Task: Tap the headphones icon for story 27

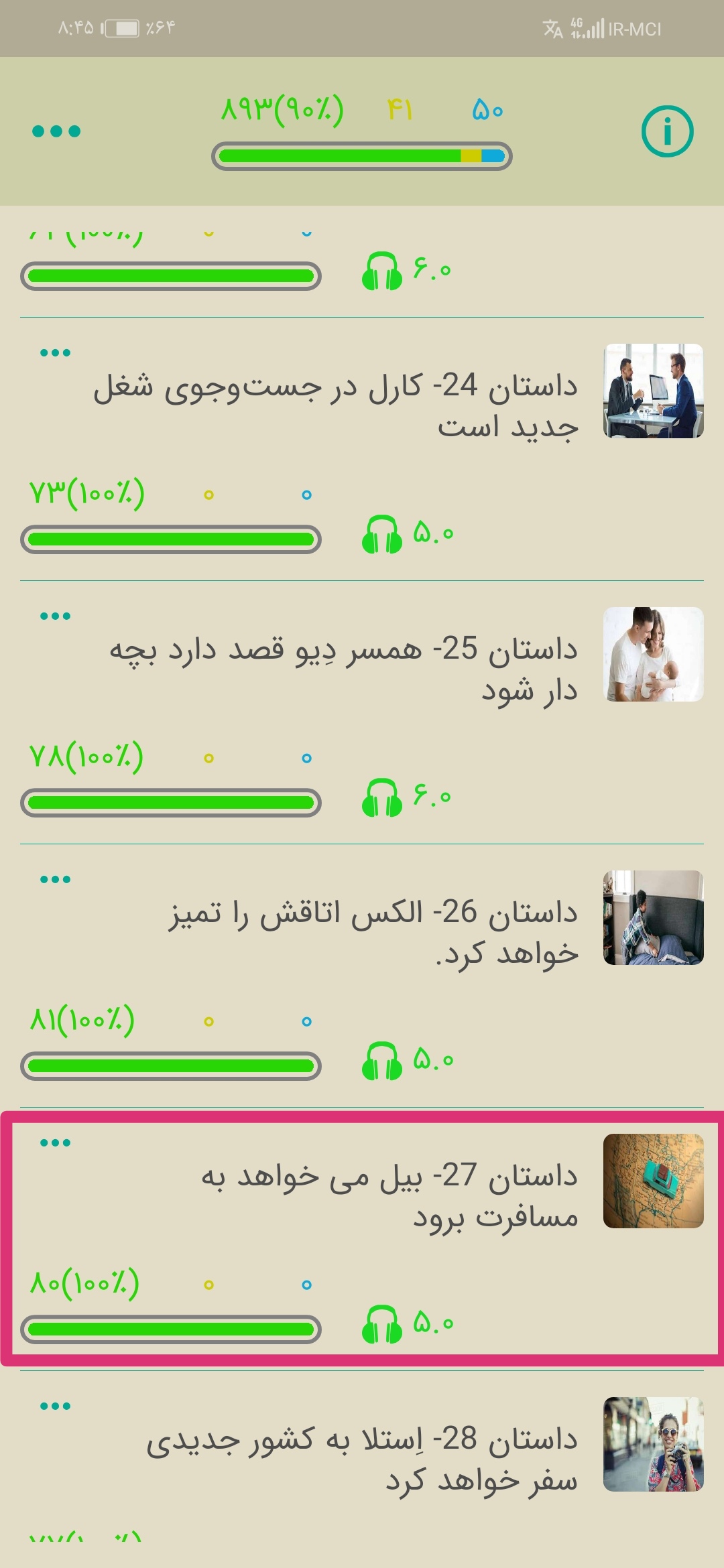Action: pos(381,1324)
